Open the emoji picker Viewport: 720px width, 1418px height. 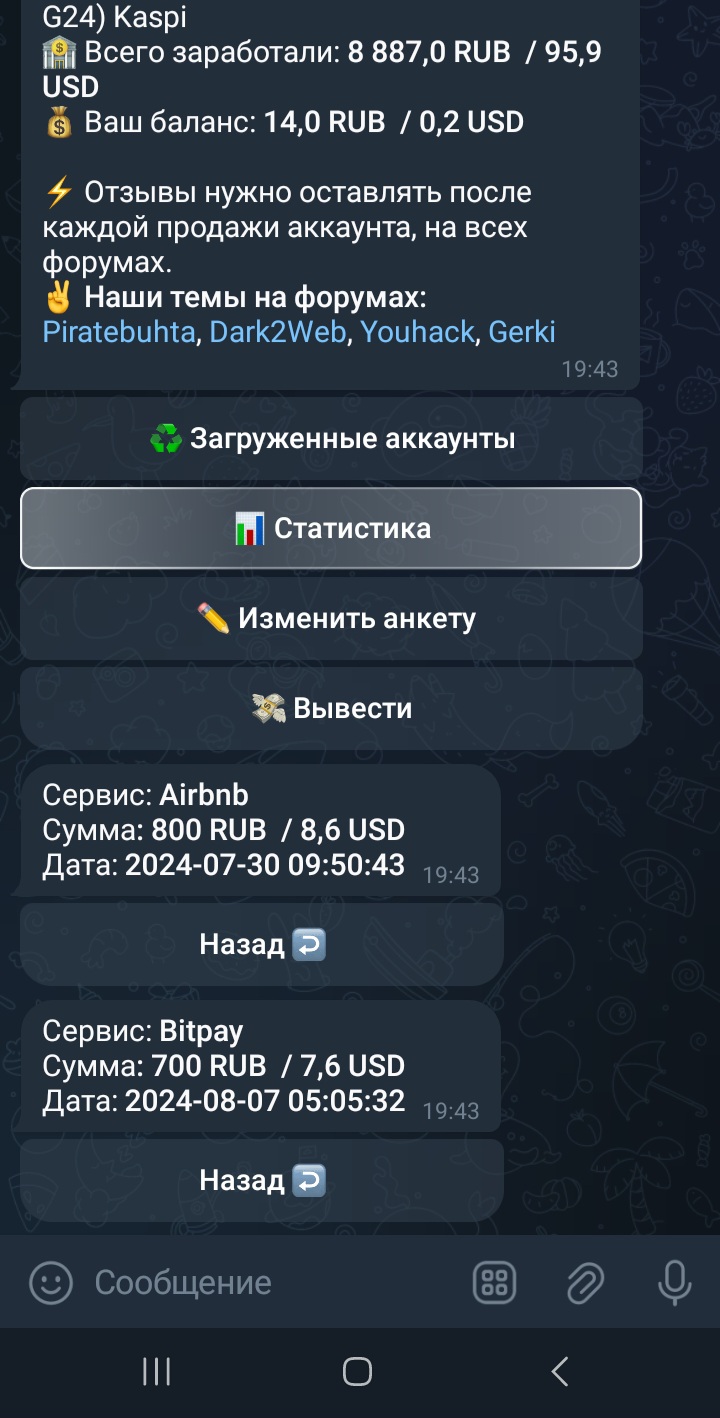(x=51, y=1282)
